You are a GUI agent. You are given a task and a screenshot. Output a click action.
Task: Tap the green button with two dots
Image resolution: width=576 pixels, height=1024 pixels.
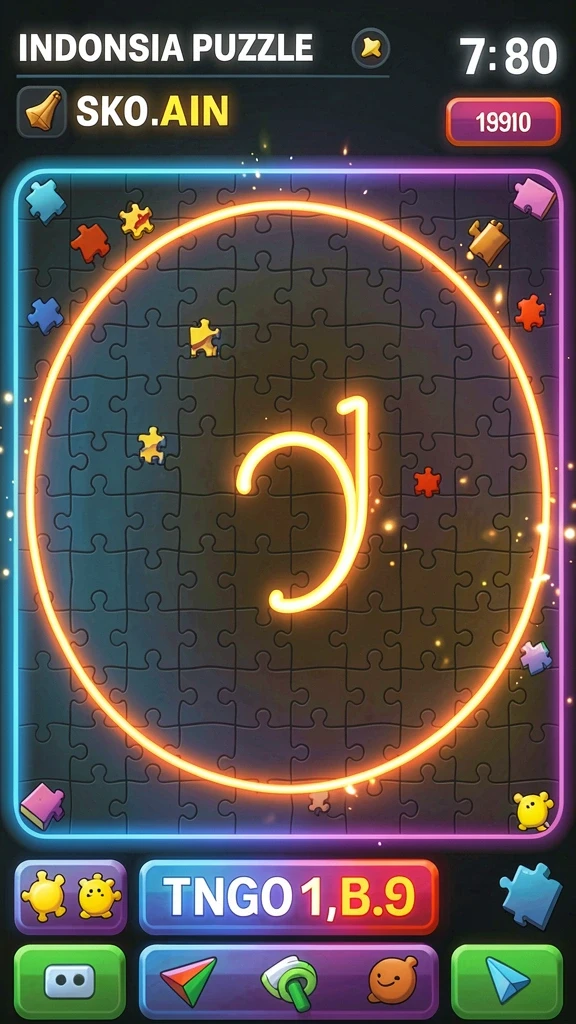tap(69, 982)
